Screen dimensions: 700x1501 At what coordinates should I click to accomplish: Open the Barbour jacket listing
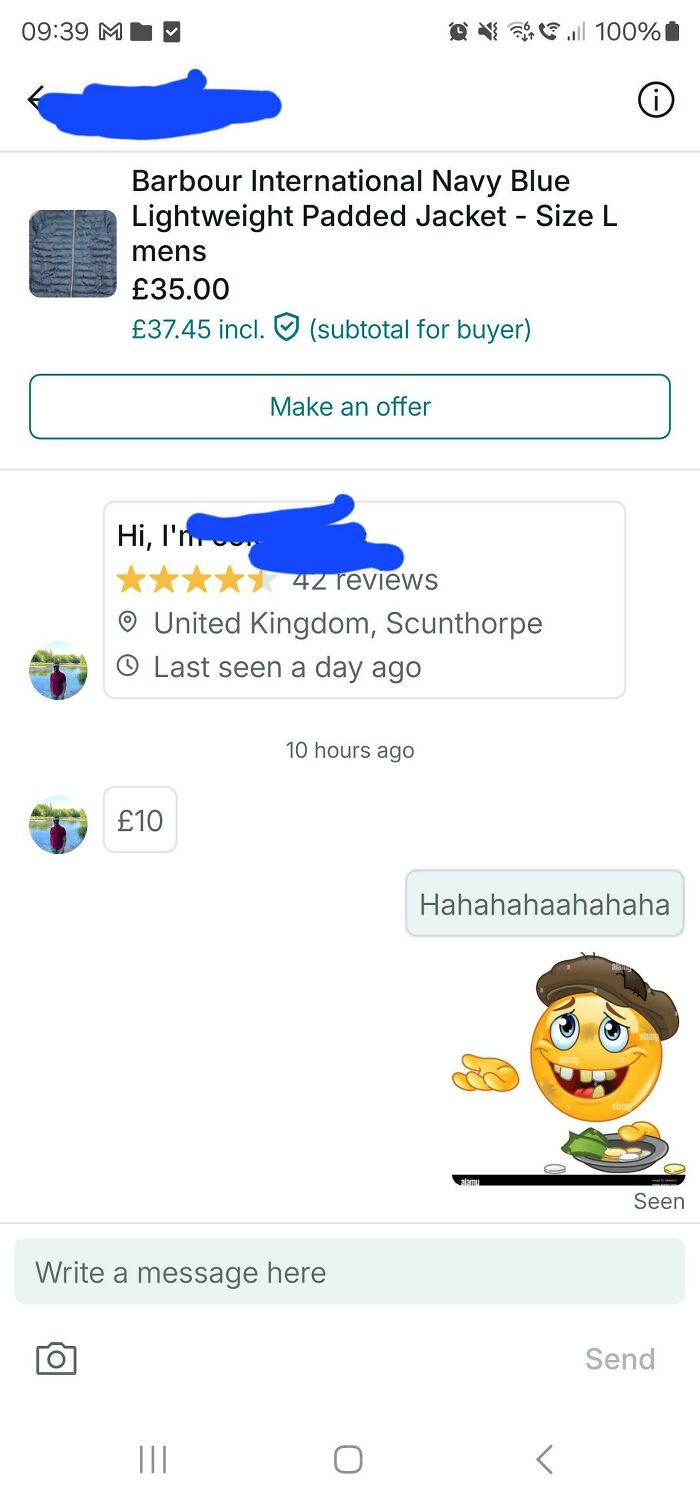click(350, 253)
